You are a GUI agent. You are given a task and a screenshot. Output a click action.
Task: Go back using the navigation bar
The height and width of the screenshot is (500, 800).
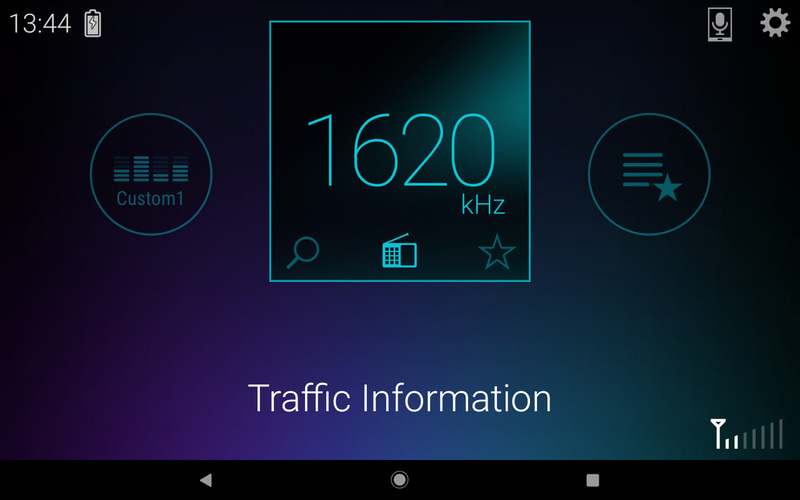pos(206,480)
